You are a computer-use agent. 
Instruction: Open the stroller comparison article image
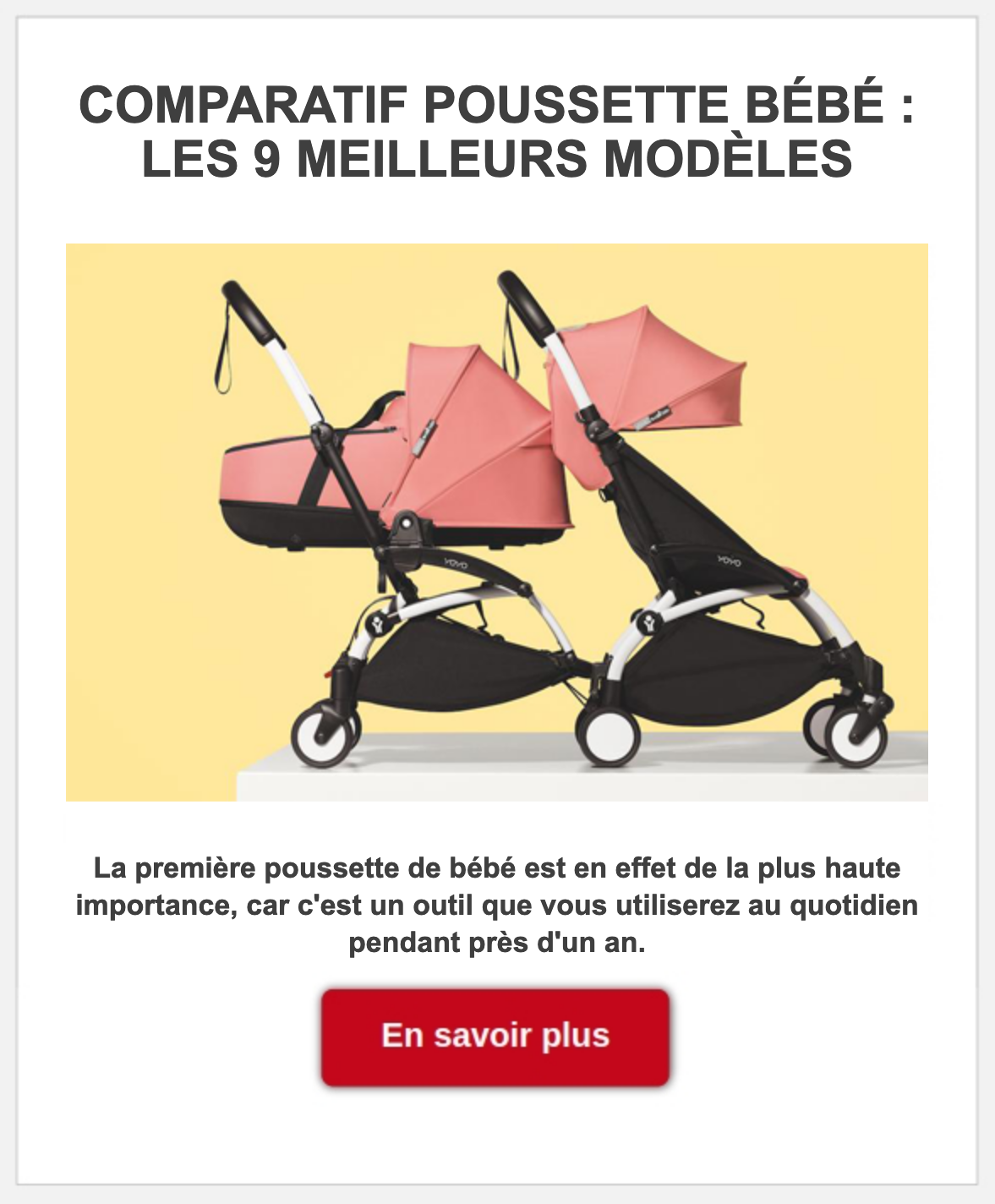click(x=497, y=522)
